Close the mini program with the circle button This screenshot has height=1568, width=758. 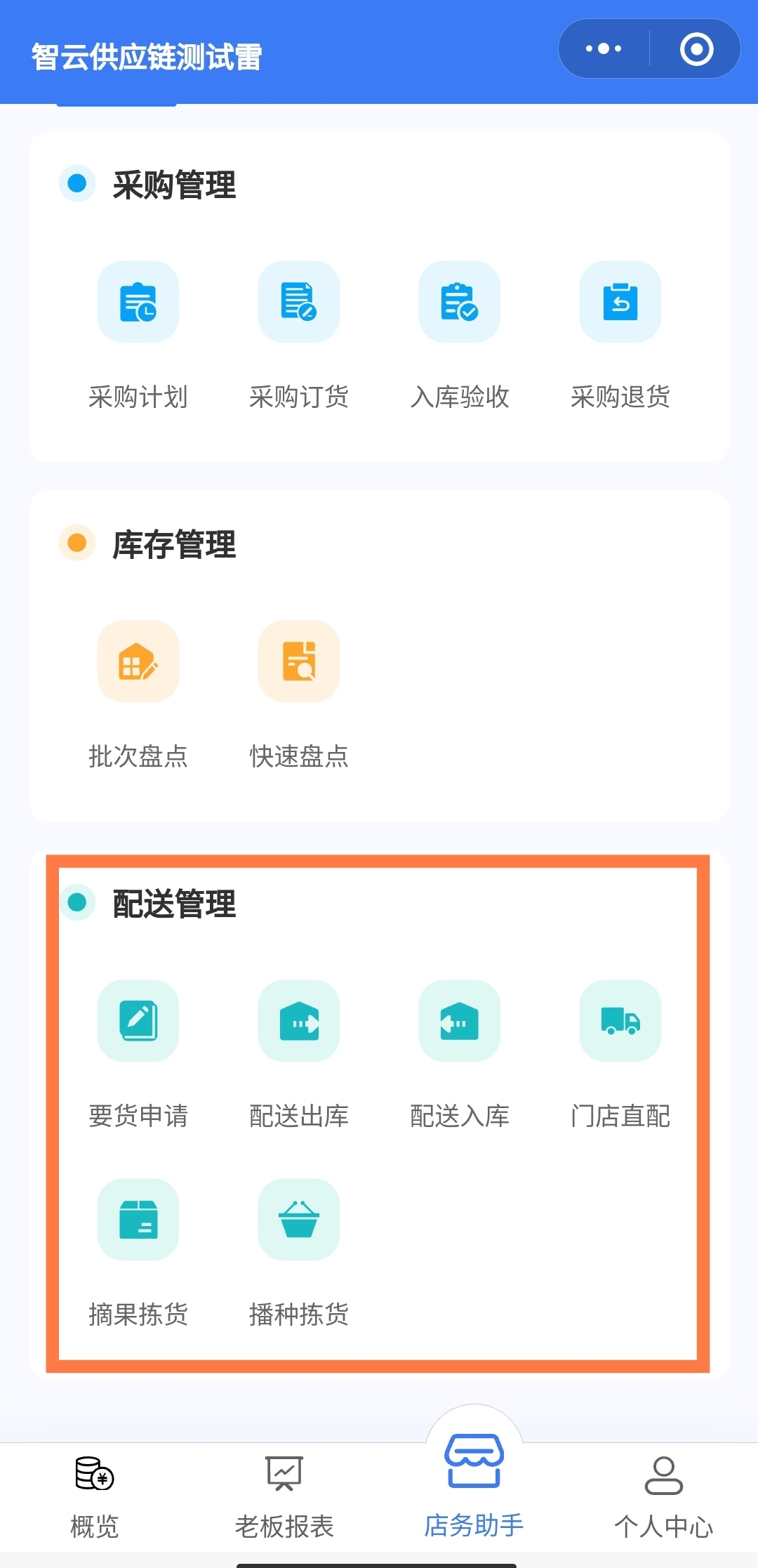pos(696,49)
